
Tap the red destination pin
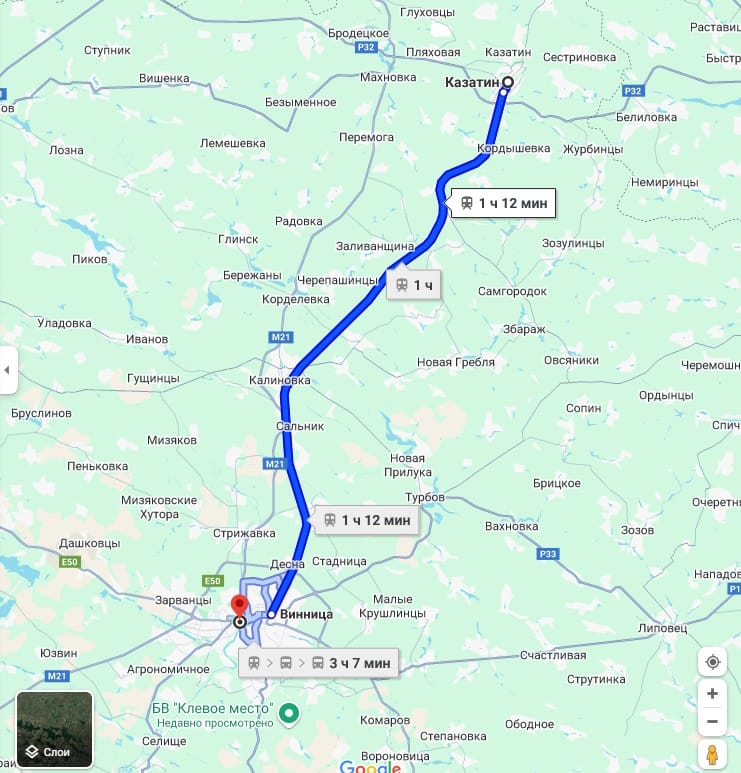click(239, 606)
